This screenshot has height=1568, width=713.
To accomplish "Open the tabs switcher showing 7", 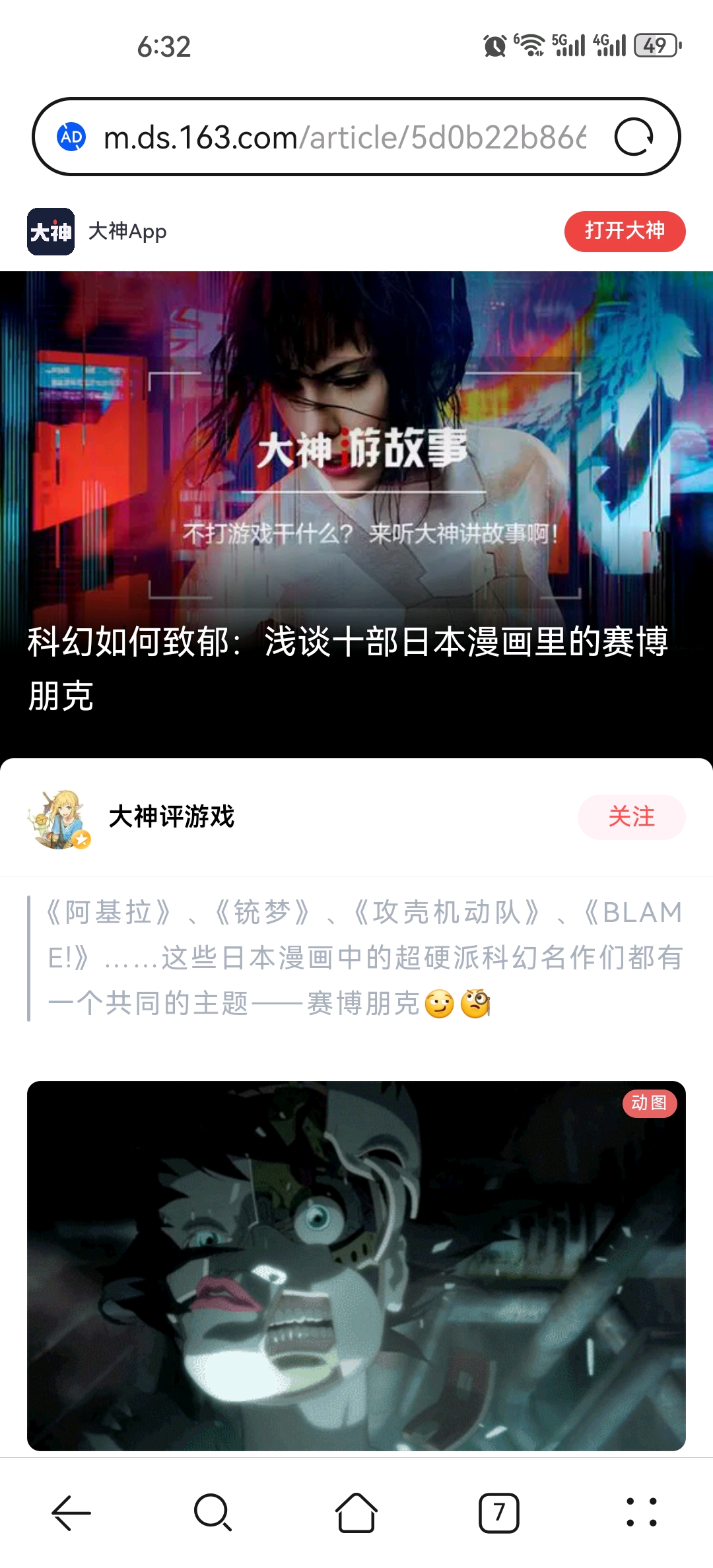I will (x=499, y=1513).
